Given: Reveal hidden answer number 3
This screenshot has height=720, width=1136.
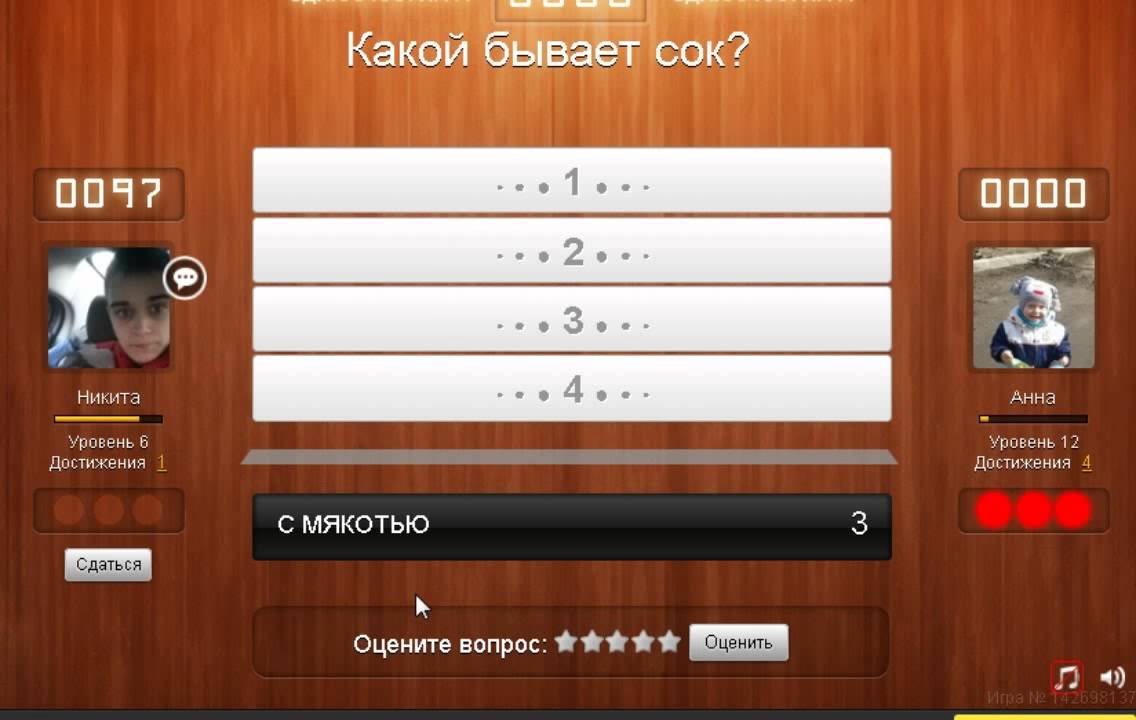Looking at the screenshot, I should coord(571,320).
